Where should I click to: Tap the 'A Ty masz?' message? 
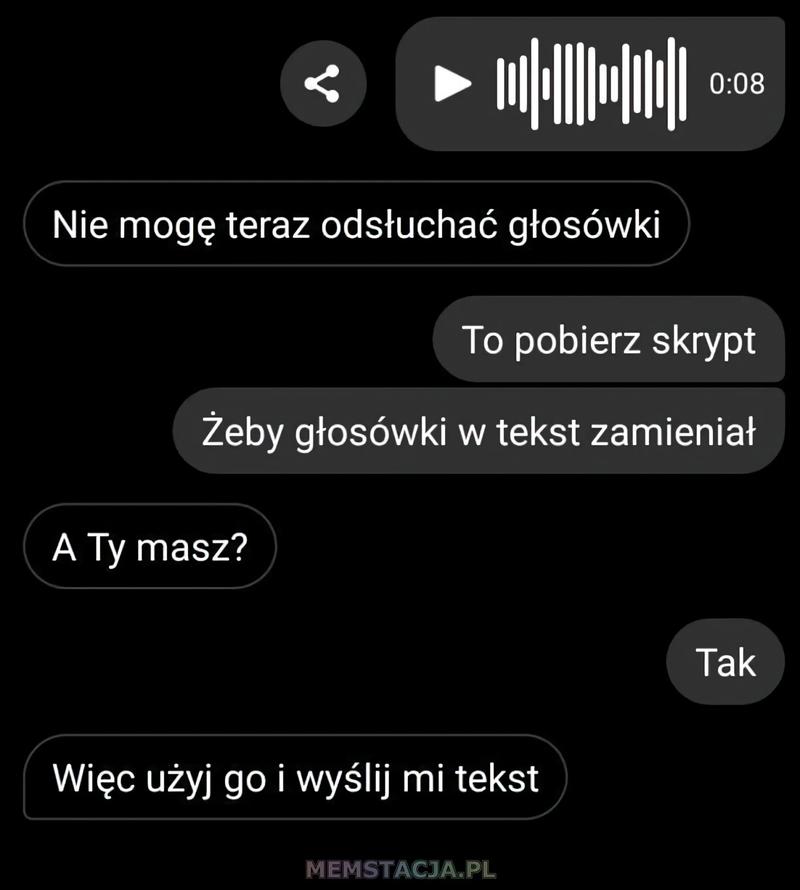[150, 545]
